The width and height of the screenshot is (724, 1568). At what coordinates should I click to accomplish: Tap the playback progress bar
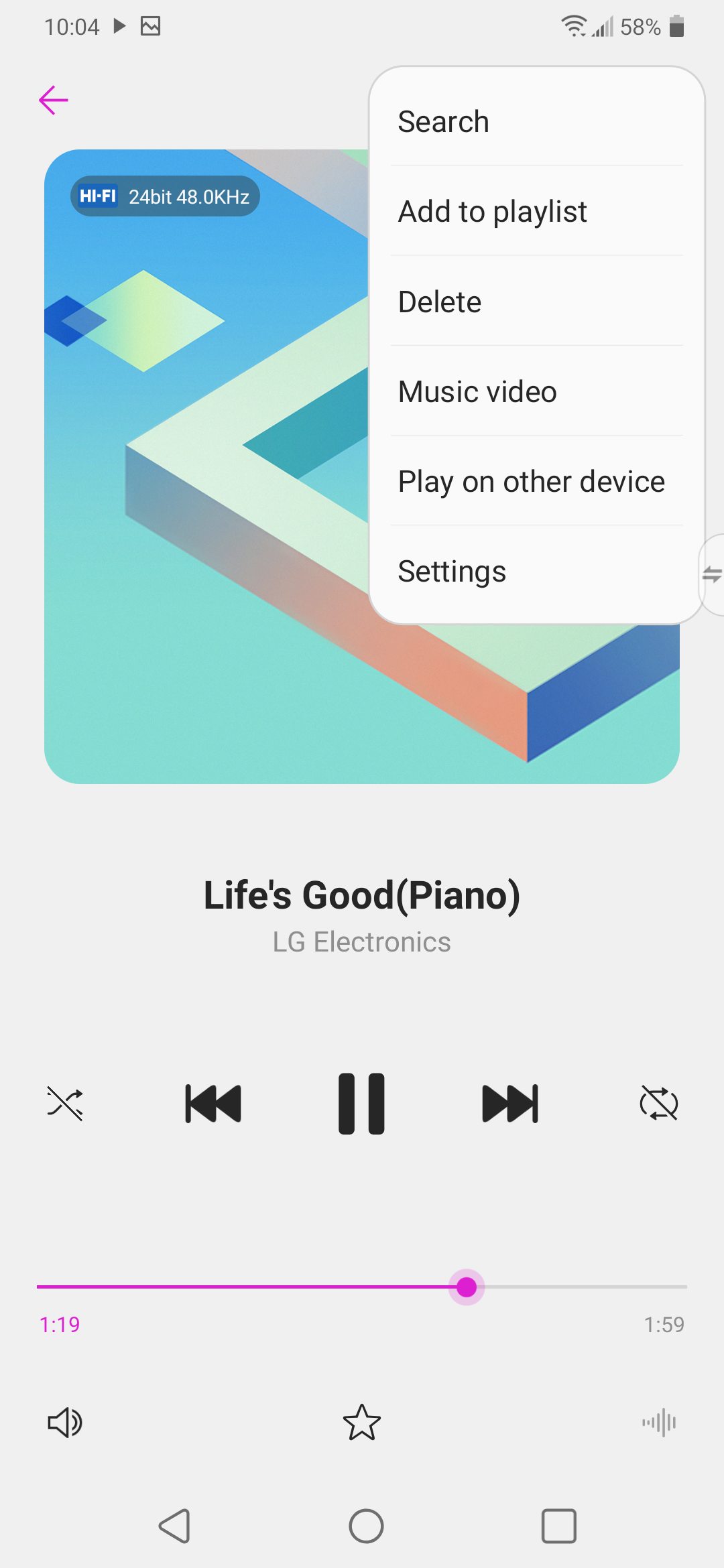click(362, 1287)
